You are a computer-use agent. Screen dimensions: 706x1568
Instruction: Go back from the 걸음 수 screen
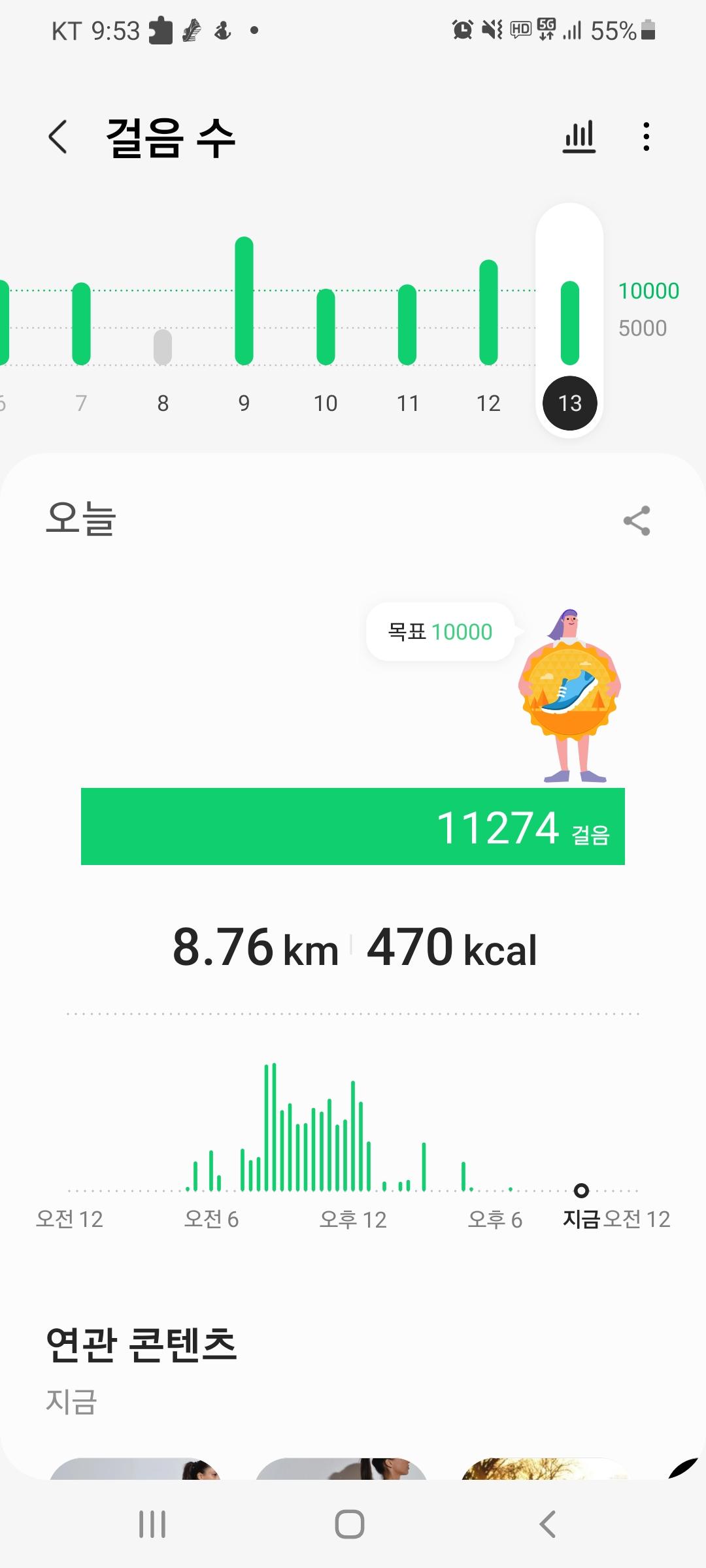click(58, 138)
